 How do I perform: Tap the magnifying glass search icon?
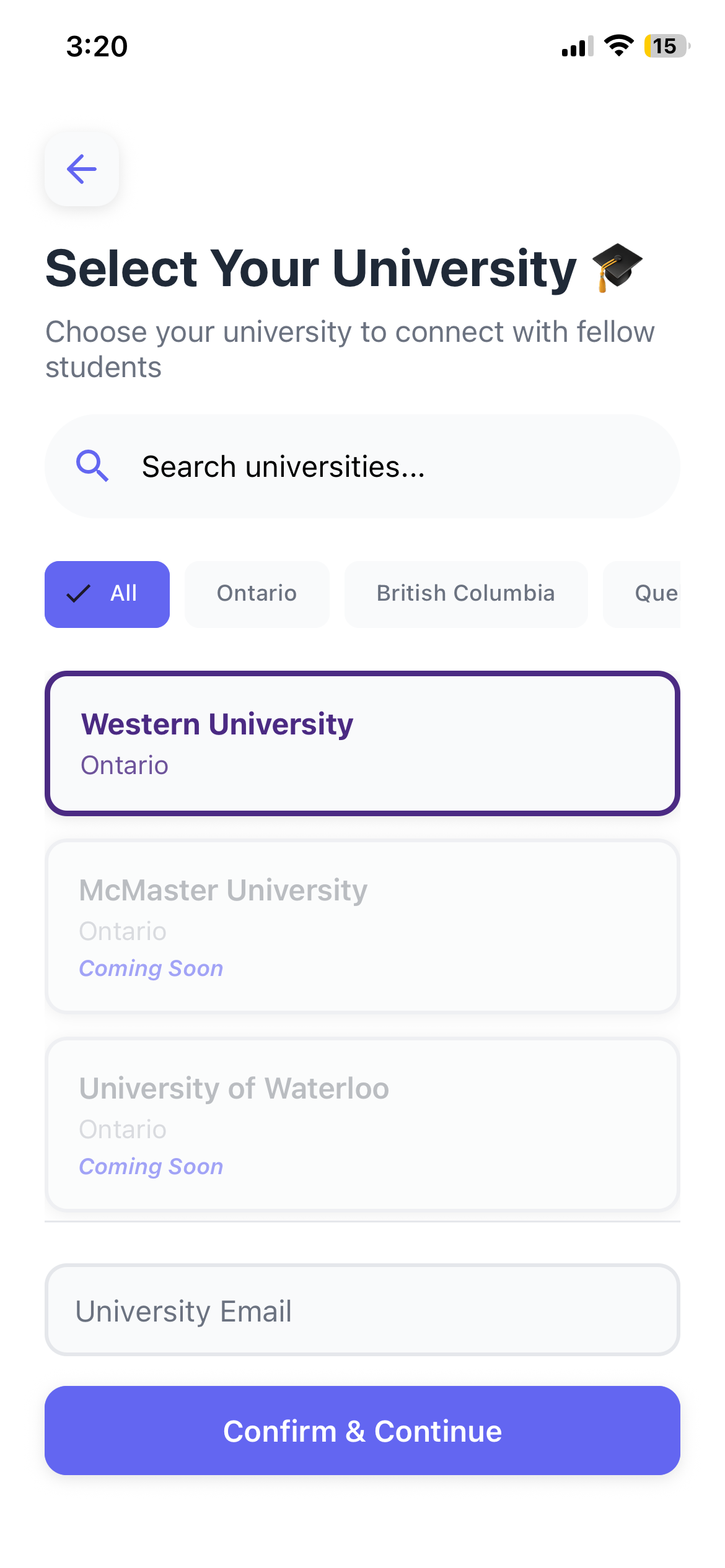[x=92, y=466]
